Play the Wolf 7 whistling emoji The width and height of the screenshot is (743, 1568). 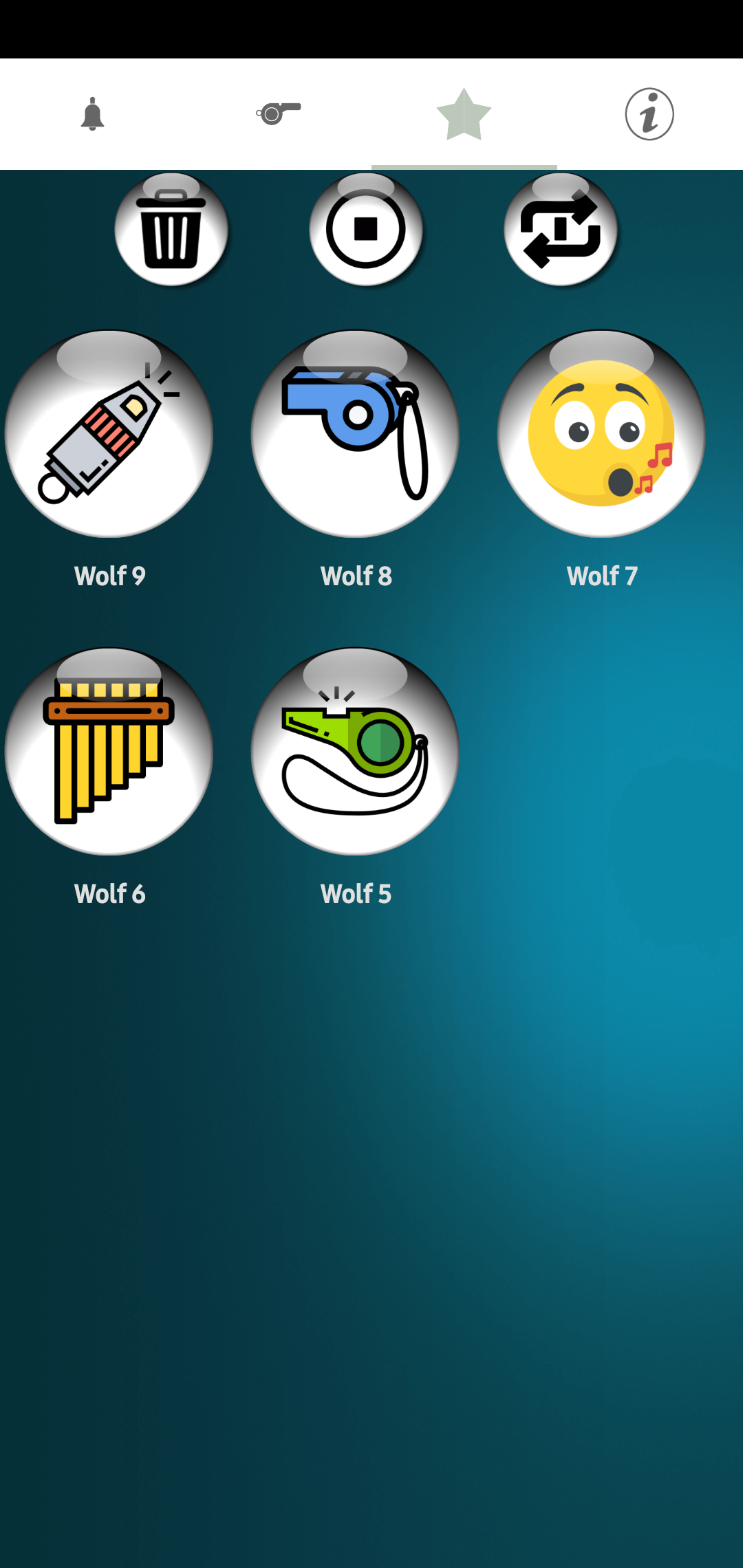(601, 434)
